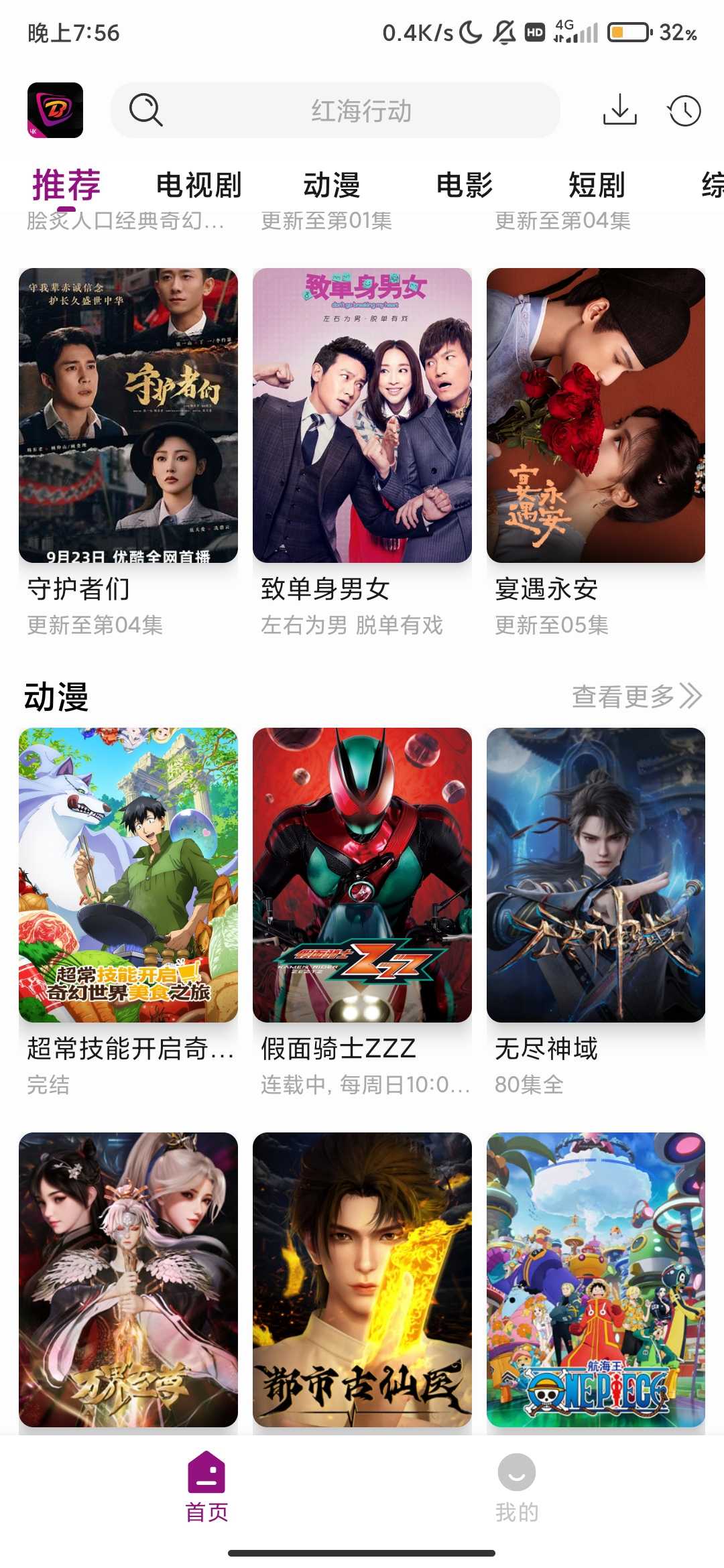Tap 查看更多 in the 动漫 section
724x1568 pixels.
point(636,696)
